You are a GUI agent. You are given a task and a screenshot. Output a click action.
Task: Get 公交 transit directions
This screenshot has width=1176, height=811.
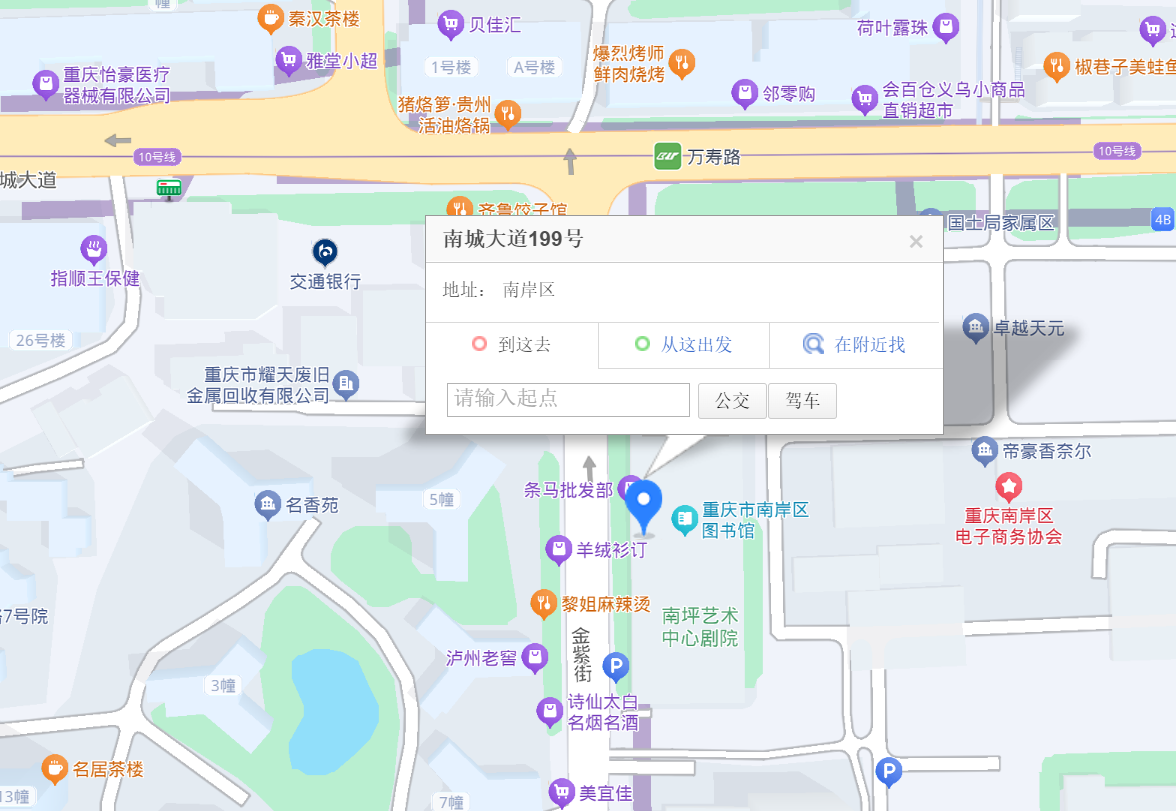[732, 401]
